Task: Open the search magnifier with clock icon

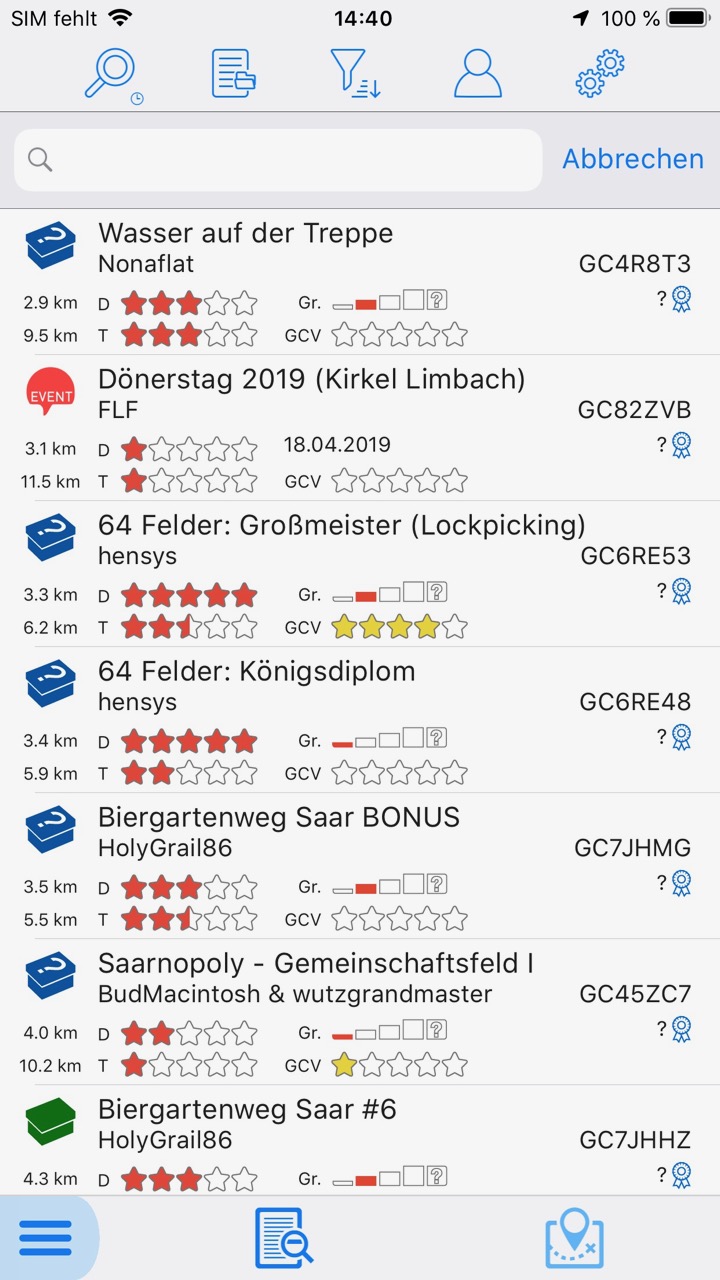Action: click(113, 75)
